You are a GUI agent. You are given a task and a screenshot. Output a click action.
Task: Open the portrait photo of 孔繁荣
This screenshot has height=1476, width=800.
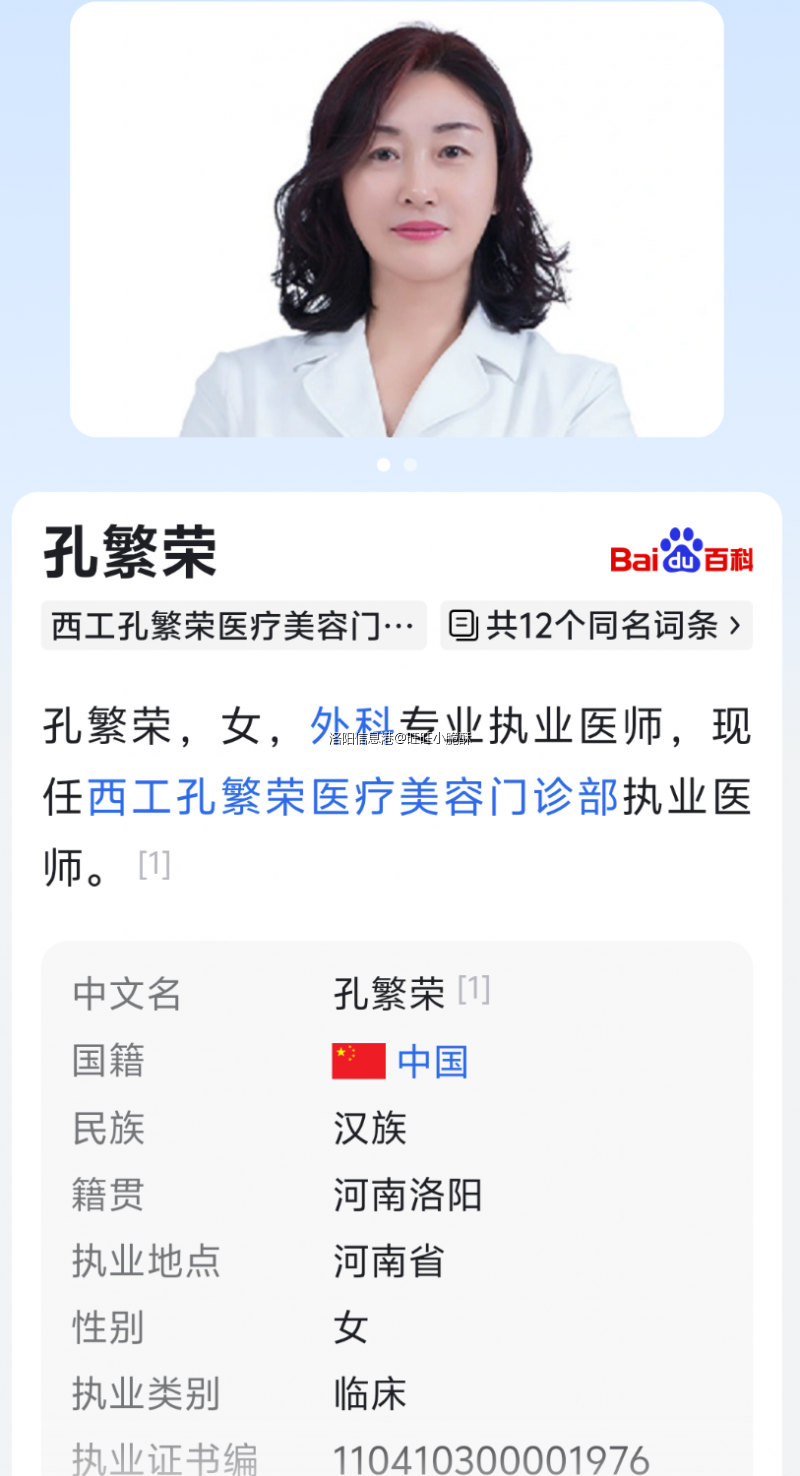point(397,220)
